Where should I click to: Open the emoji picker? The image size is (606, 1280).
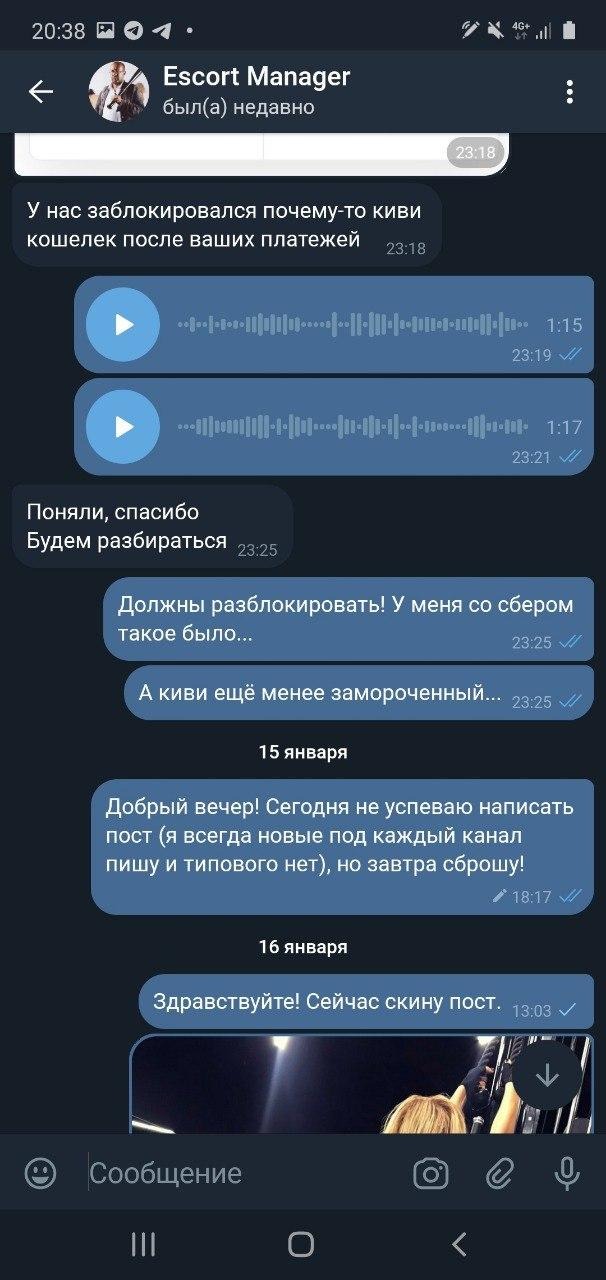(40, 1173)
